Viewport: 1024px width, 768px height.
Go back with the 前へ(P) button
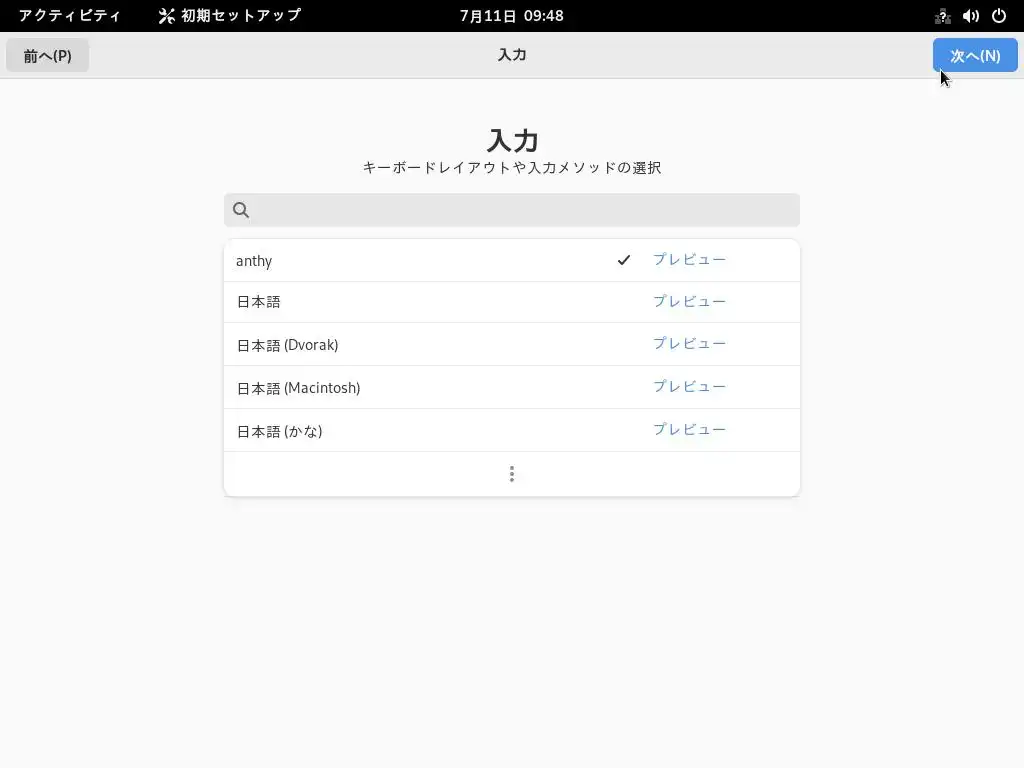click(48, 56)
